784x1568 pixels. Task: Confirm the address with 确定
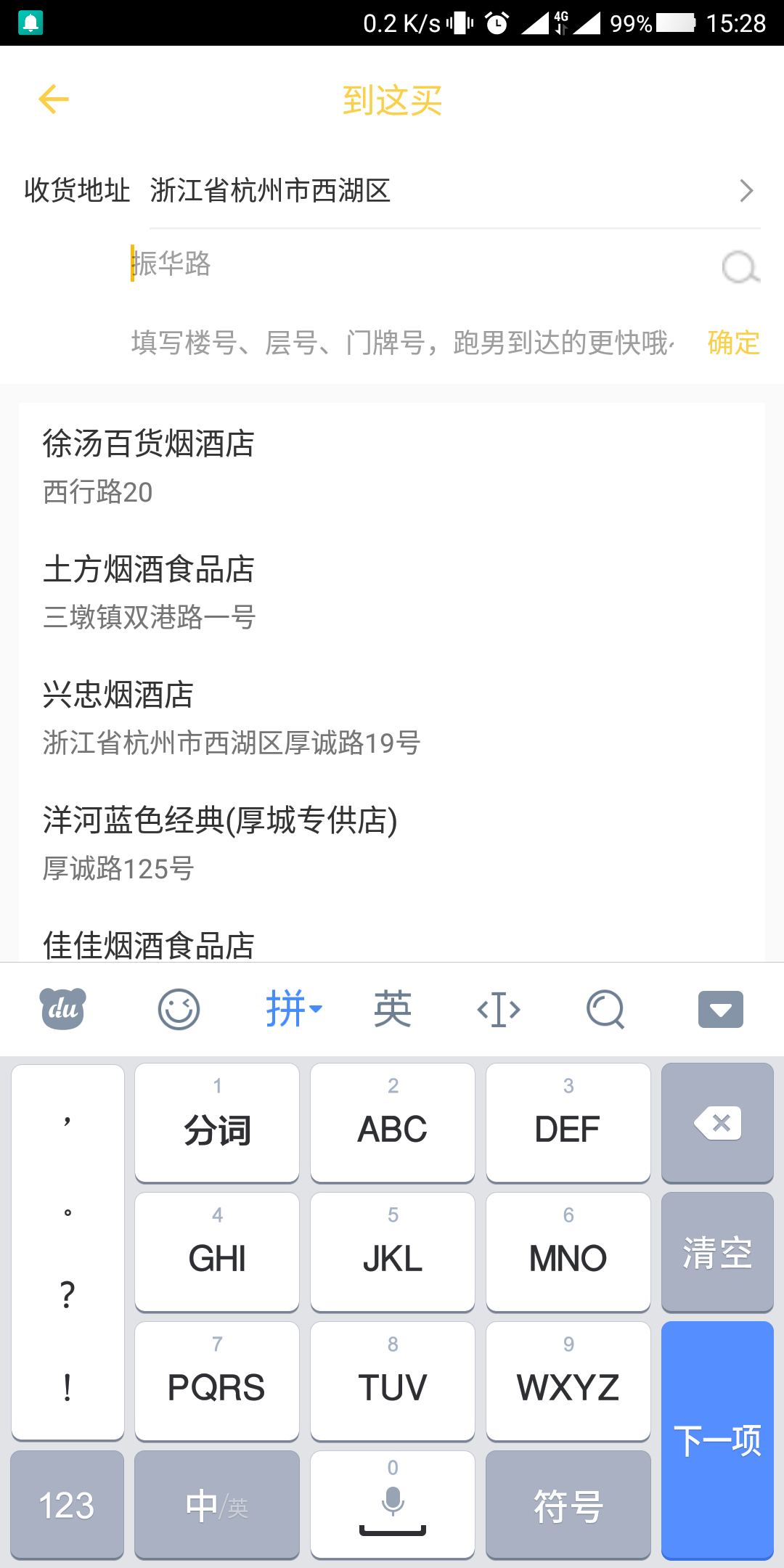[x=734, y=343]
